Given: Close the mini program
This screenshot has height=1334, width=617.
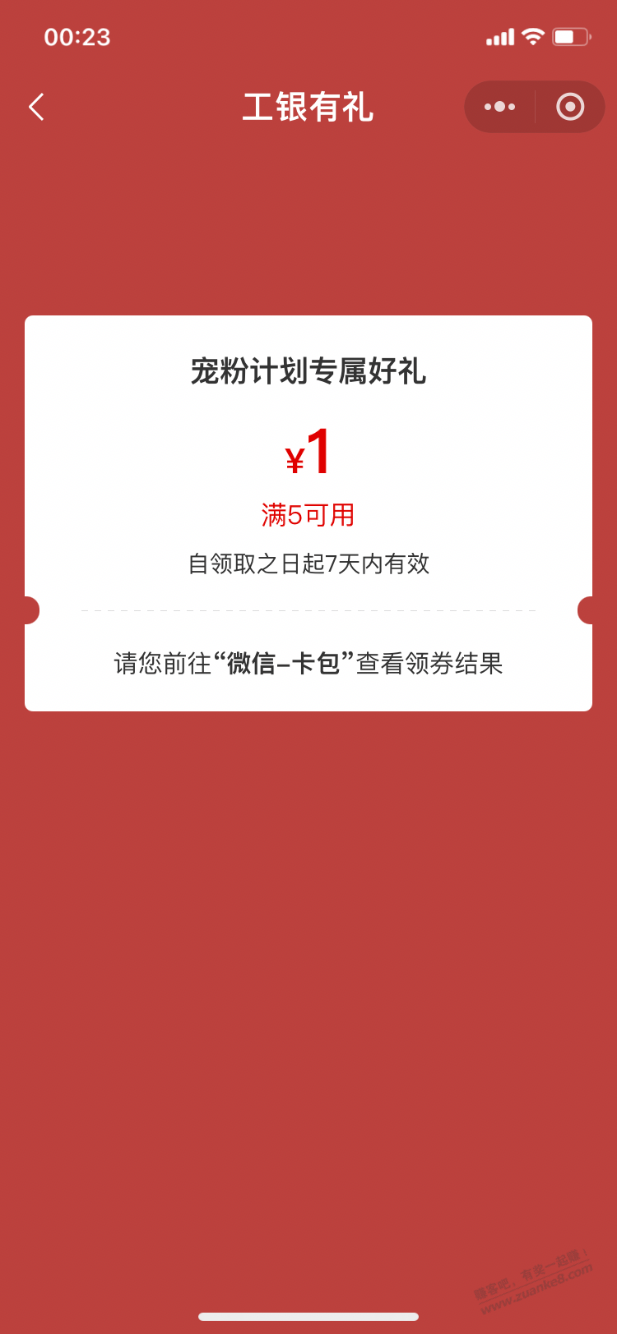Looking at the screenshot, I should click(570, 107).
